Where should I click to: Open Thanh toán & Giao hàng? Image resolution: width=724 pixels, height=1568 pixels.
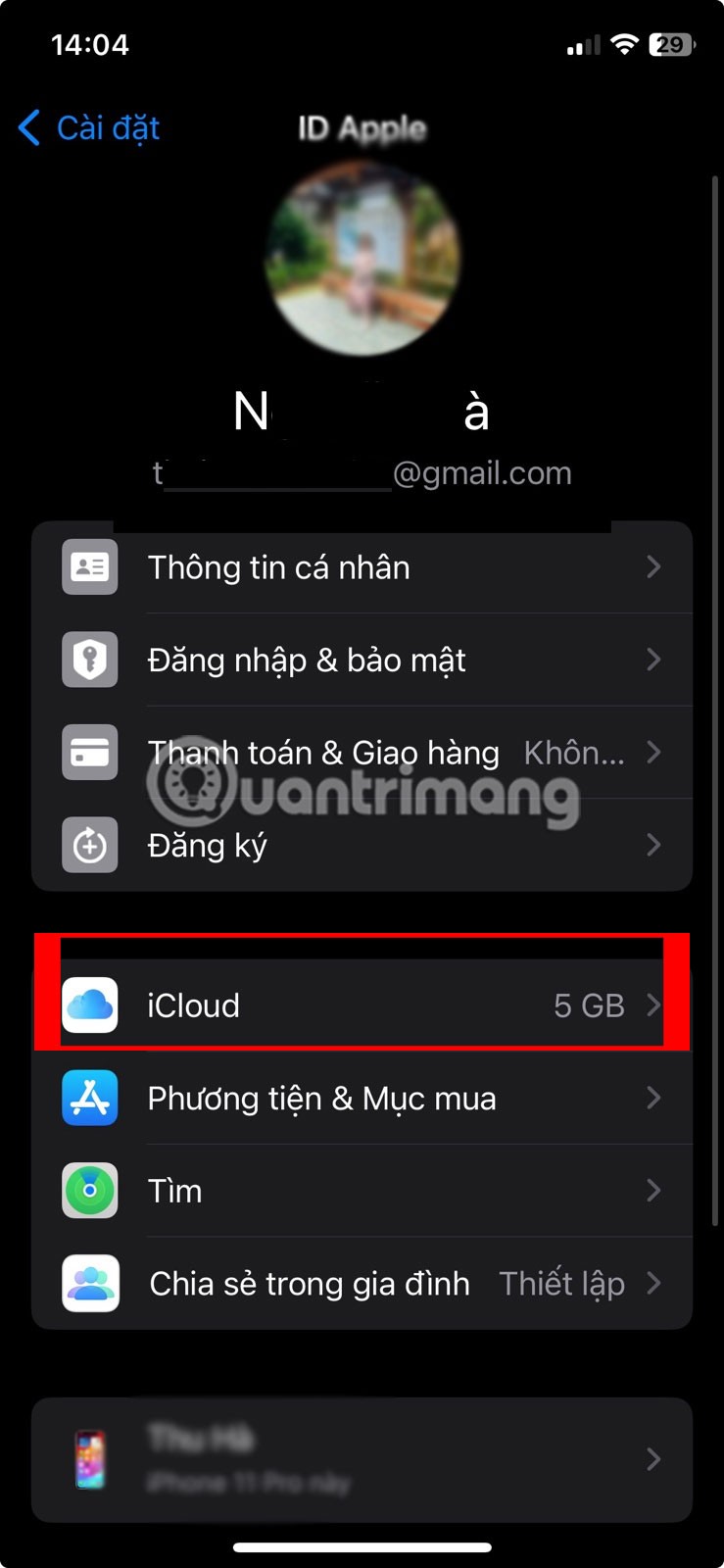click(362, 753)
